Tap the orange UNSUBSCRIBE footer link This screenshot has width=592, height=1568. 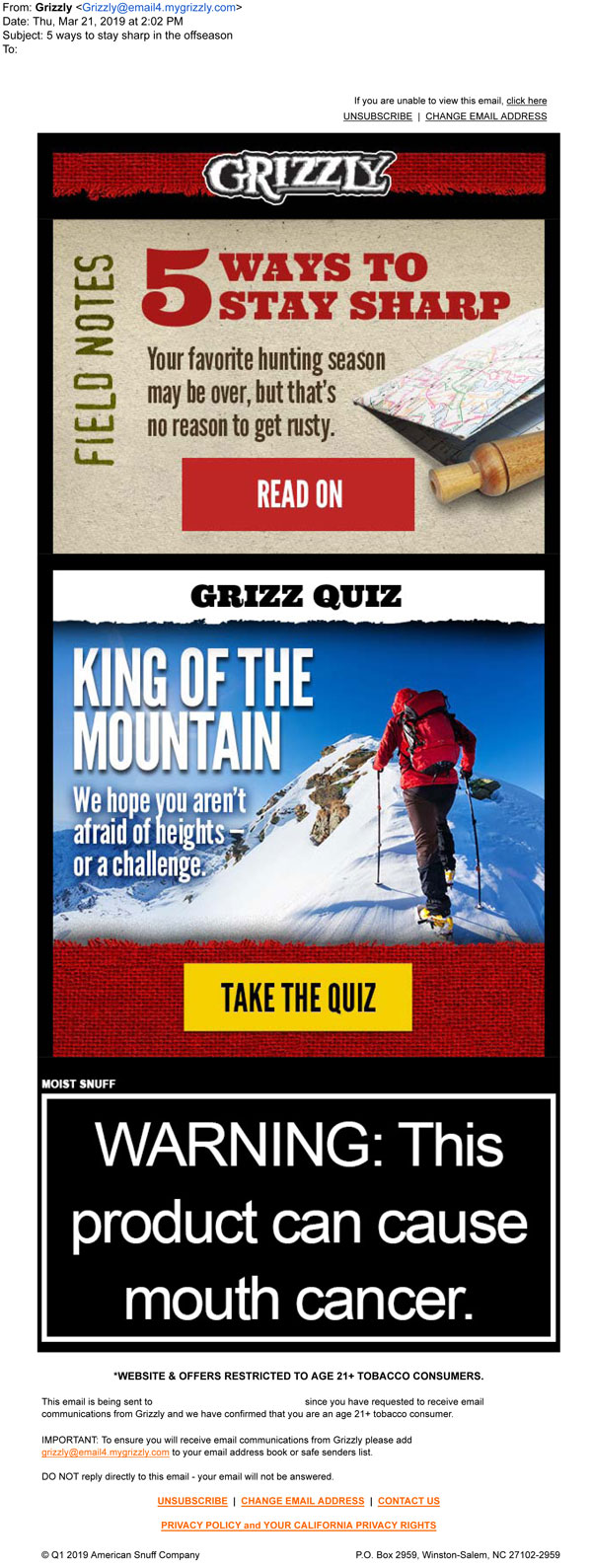[x=192, y=1501]
